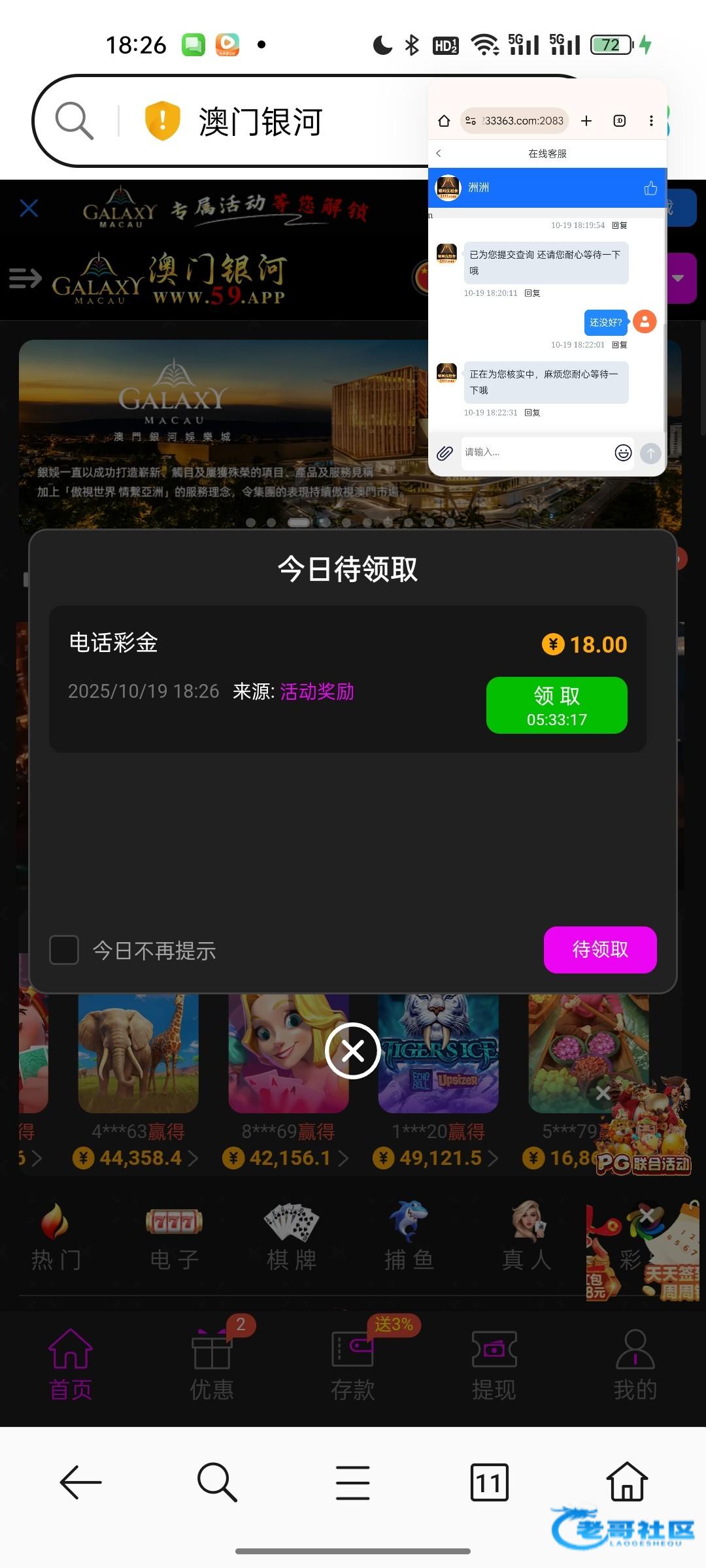Go back with the browser back arrow
The width and height of the screenshot is (706, 1568).
tap(80, 1482)
